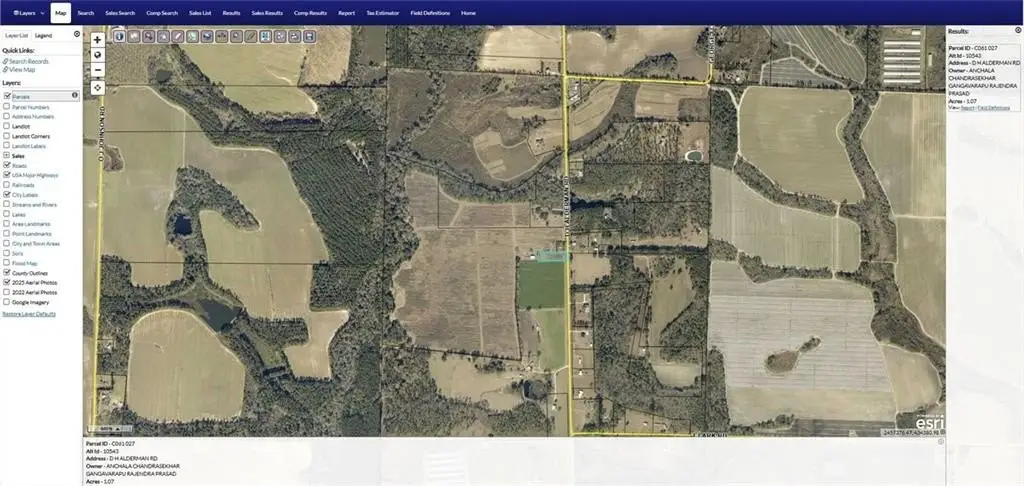Disable the Roads layer
1024x486 pixels.
[x=8, y=165]
